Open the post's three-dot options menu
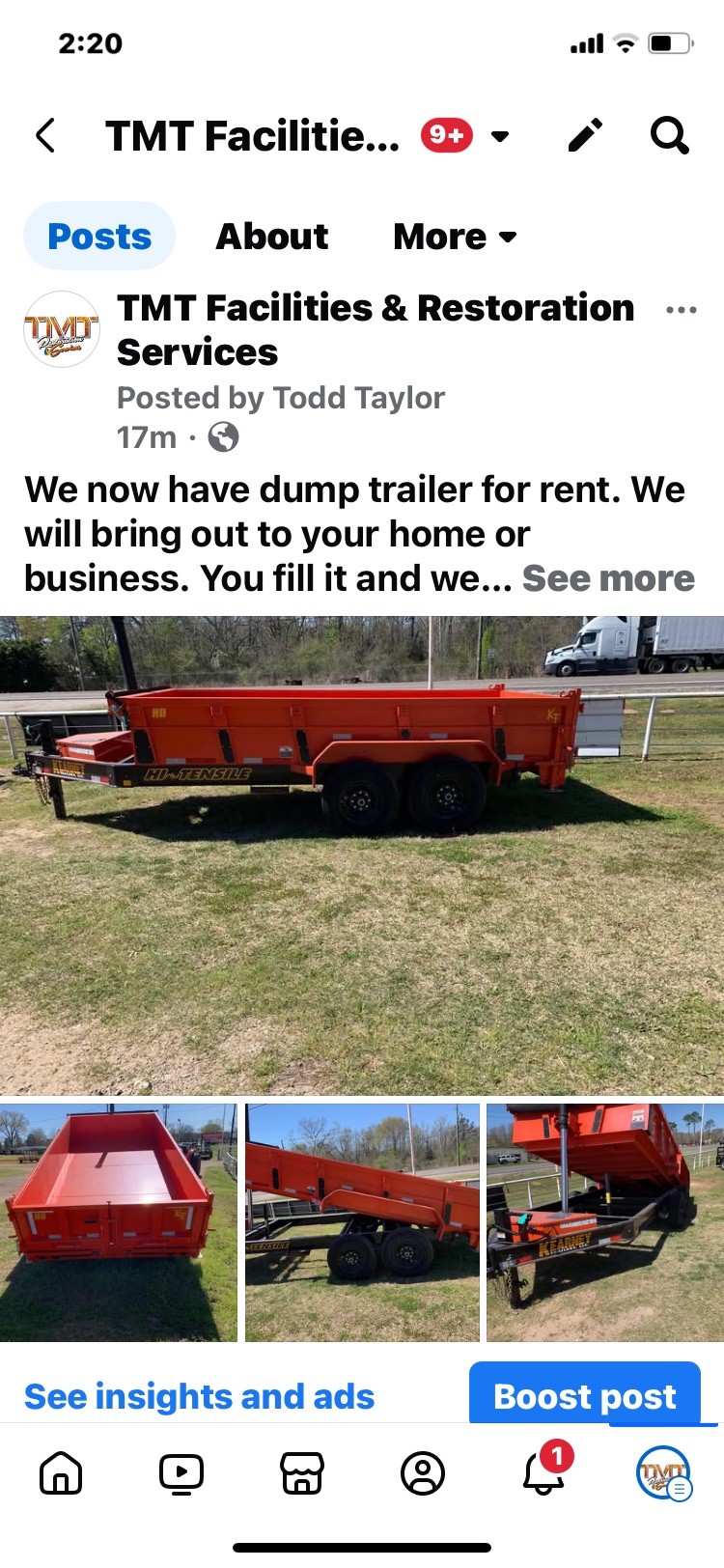Image resolution: width=724 pixels, height=1568 pixels. [x=681, y=310]
